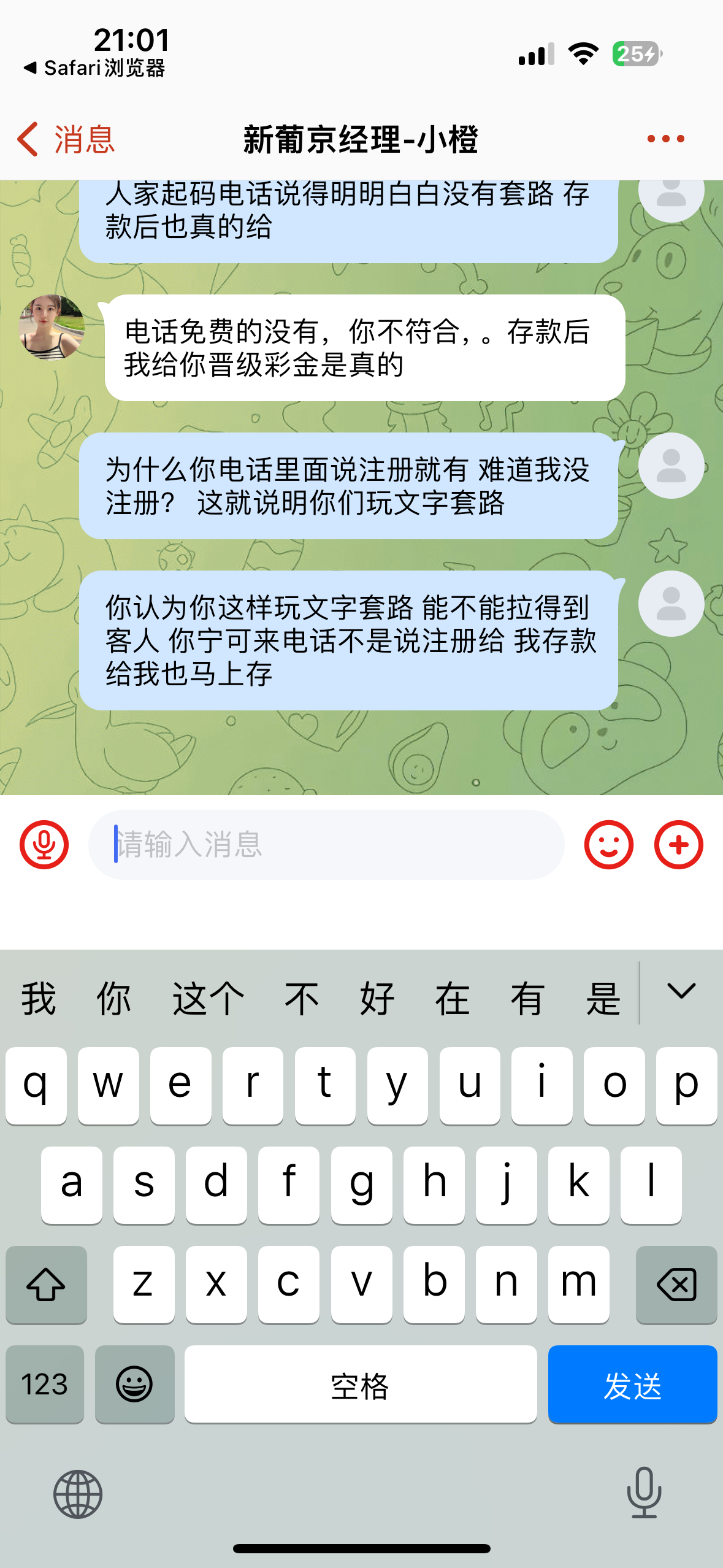The width and height of the screenshot is (723, 1568).
Task: Send the message with 发送 key
Action: [632, 1385]
